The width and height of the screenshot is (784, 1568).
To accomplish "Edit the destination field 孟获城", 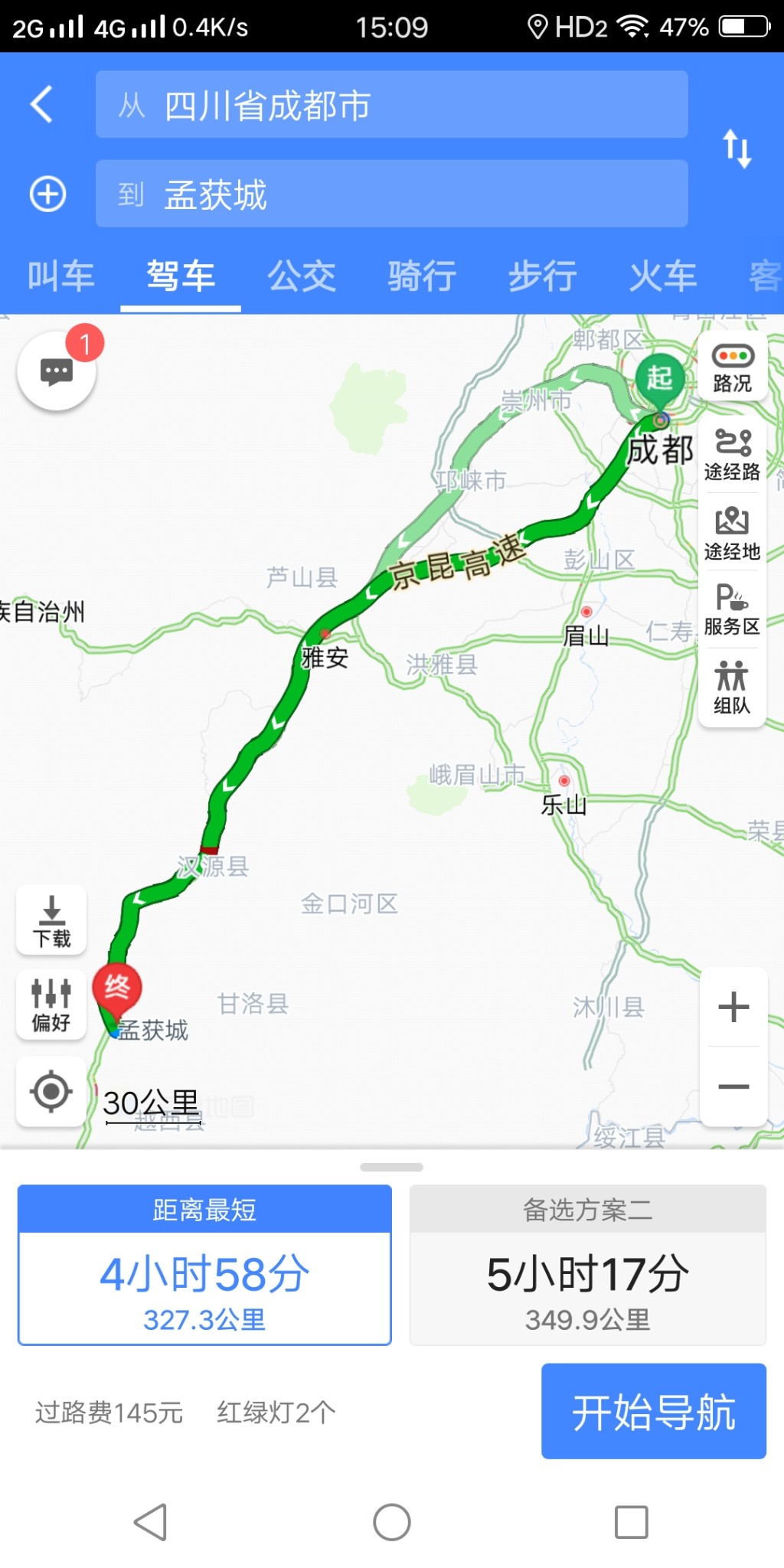I will 391,194.
